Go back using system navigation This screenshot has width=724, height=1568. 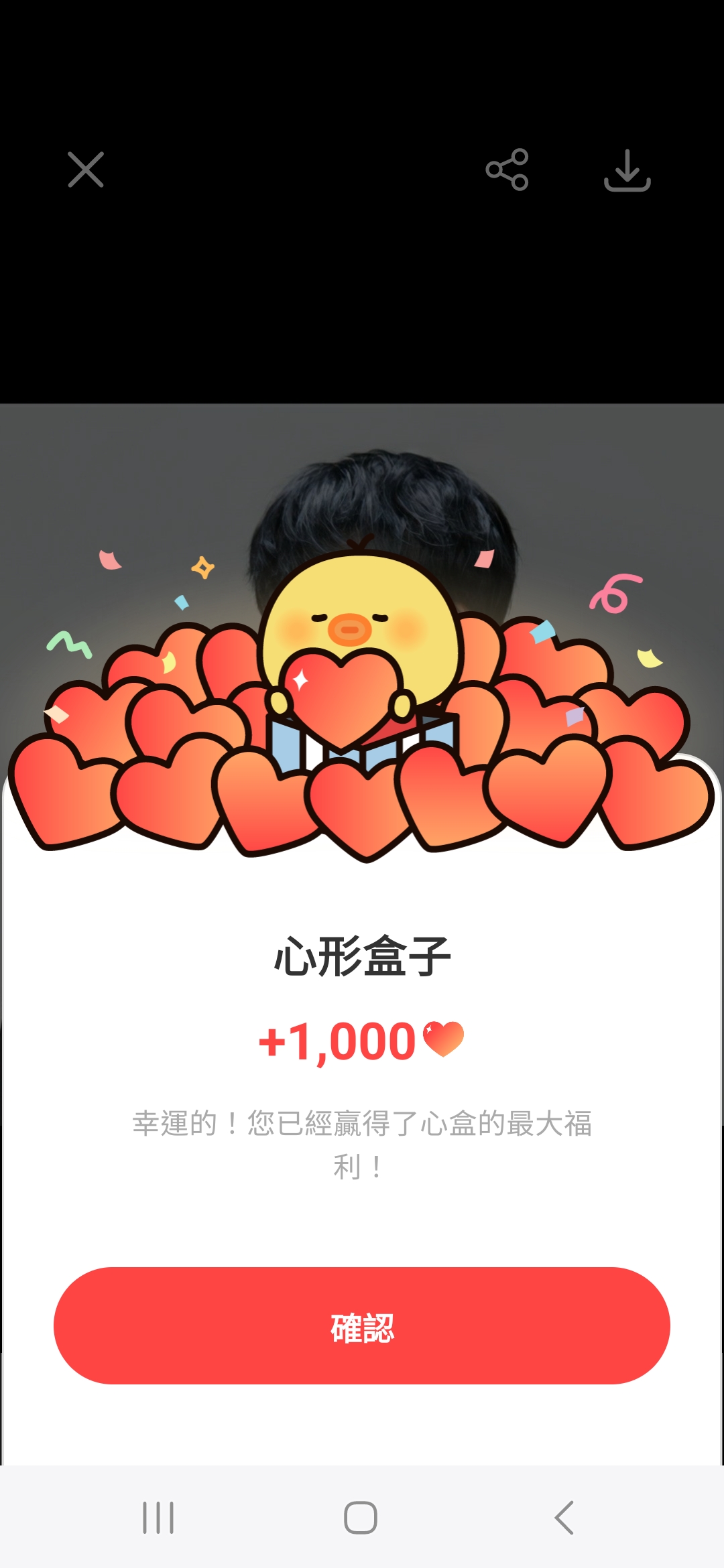tap(564, 1517)
